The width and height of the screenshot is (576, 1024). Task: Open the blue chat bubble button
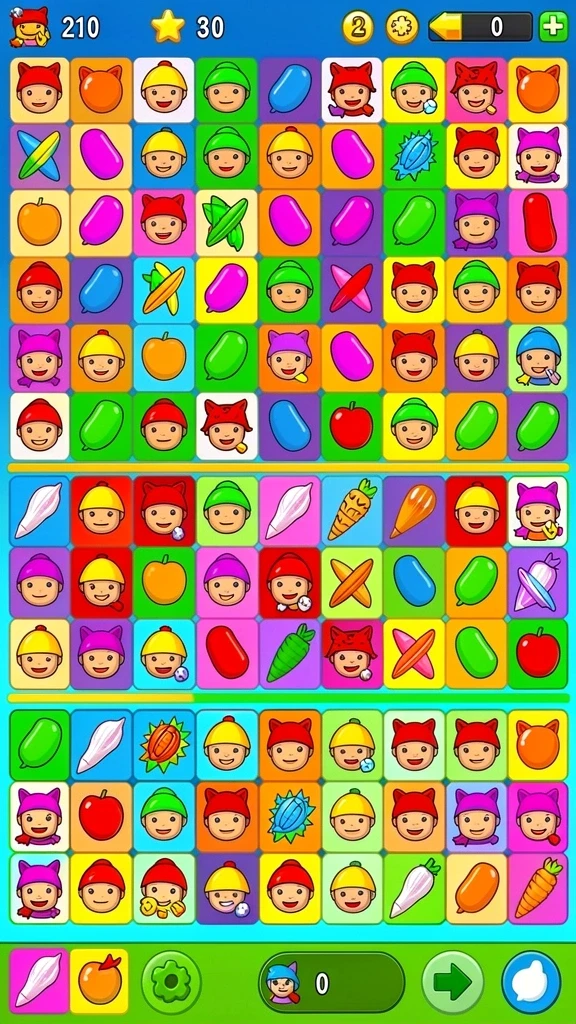point(532,981)
